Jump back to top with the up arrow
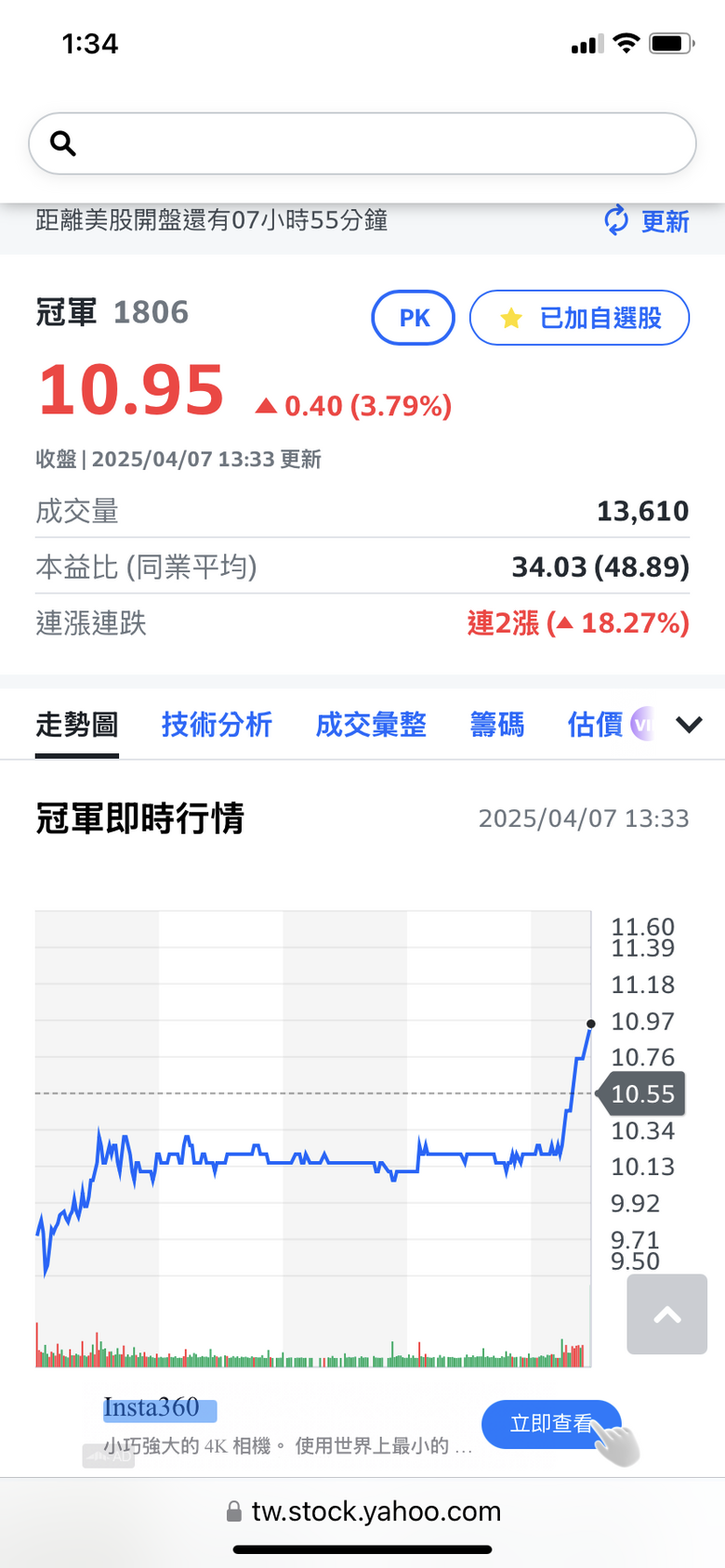The image size is (725, 1568). (x=667, y=1314)
